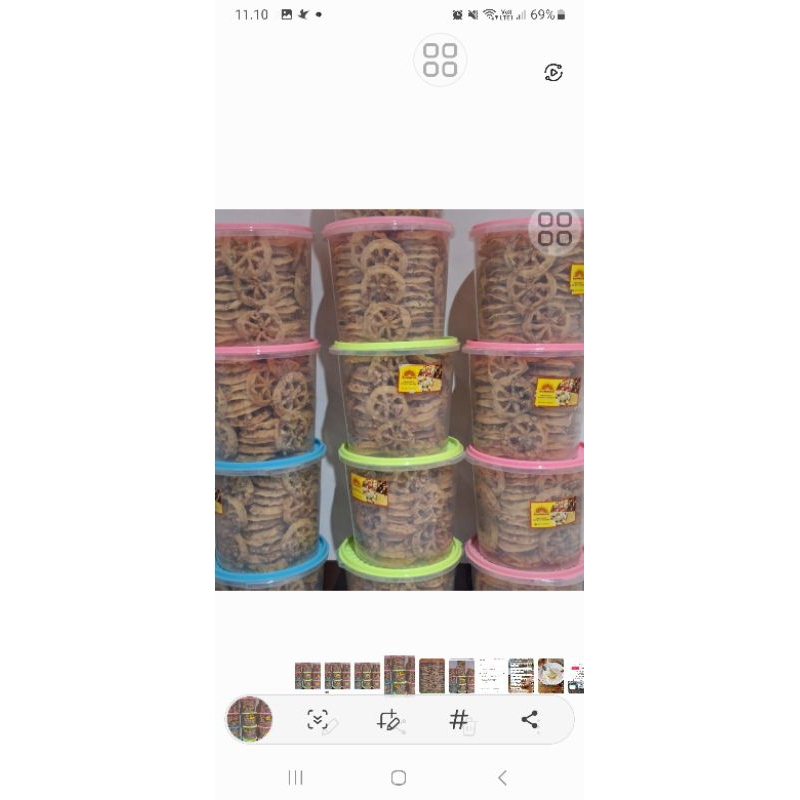
Task: Select the food plate thumbnail in the filmstrip
Action: [x=551, y=676]
